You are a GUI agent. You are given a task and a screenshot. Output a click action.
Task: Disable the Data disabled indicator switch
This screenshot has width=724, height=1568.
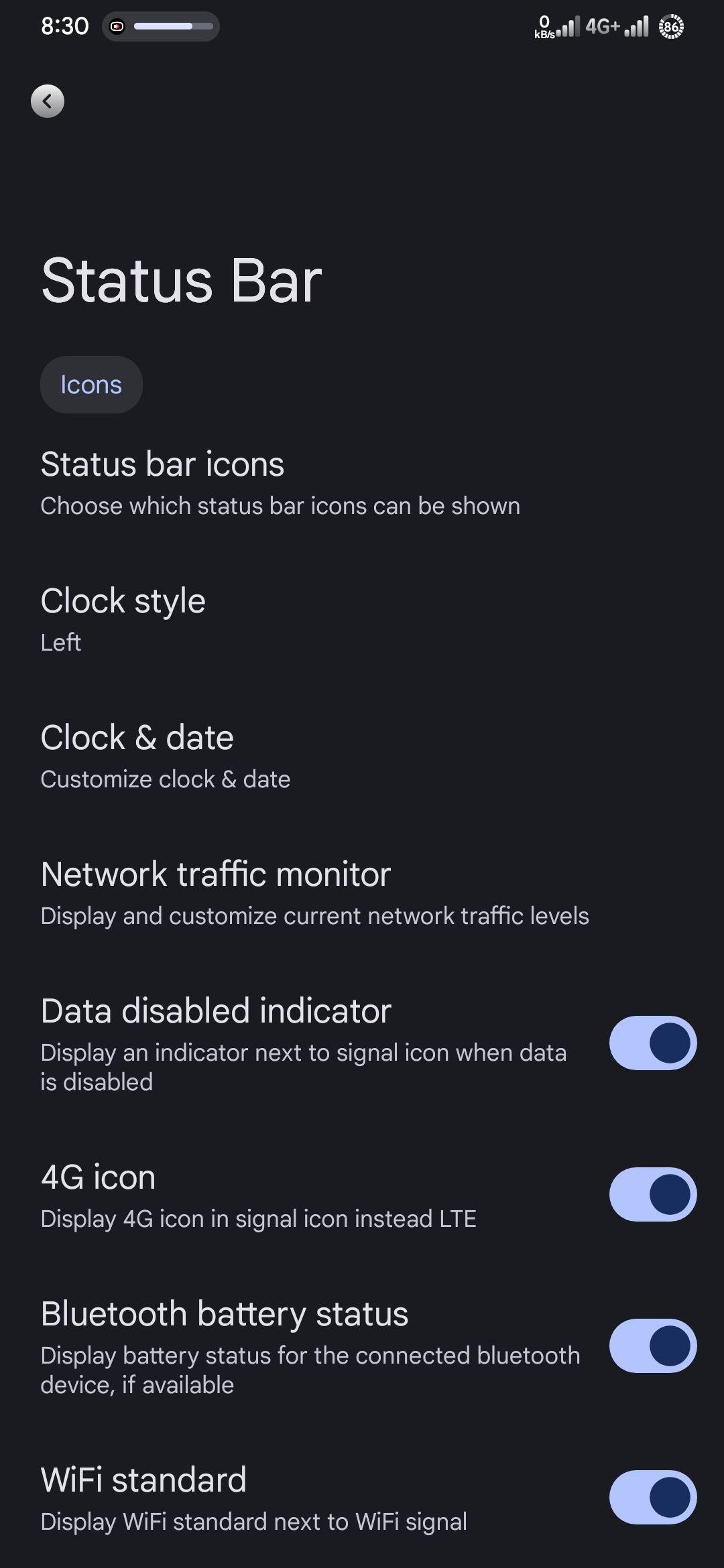pyautogui.click(x=652, y=1043)
